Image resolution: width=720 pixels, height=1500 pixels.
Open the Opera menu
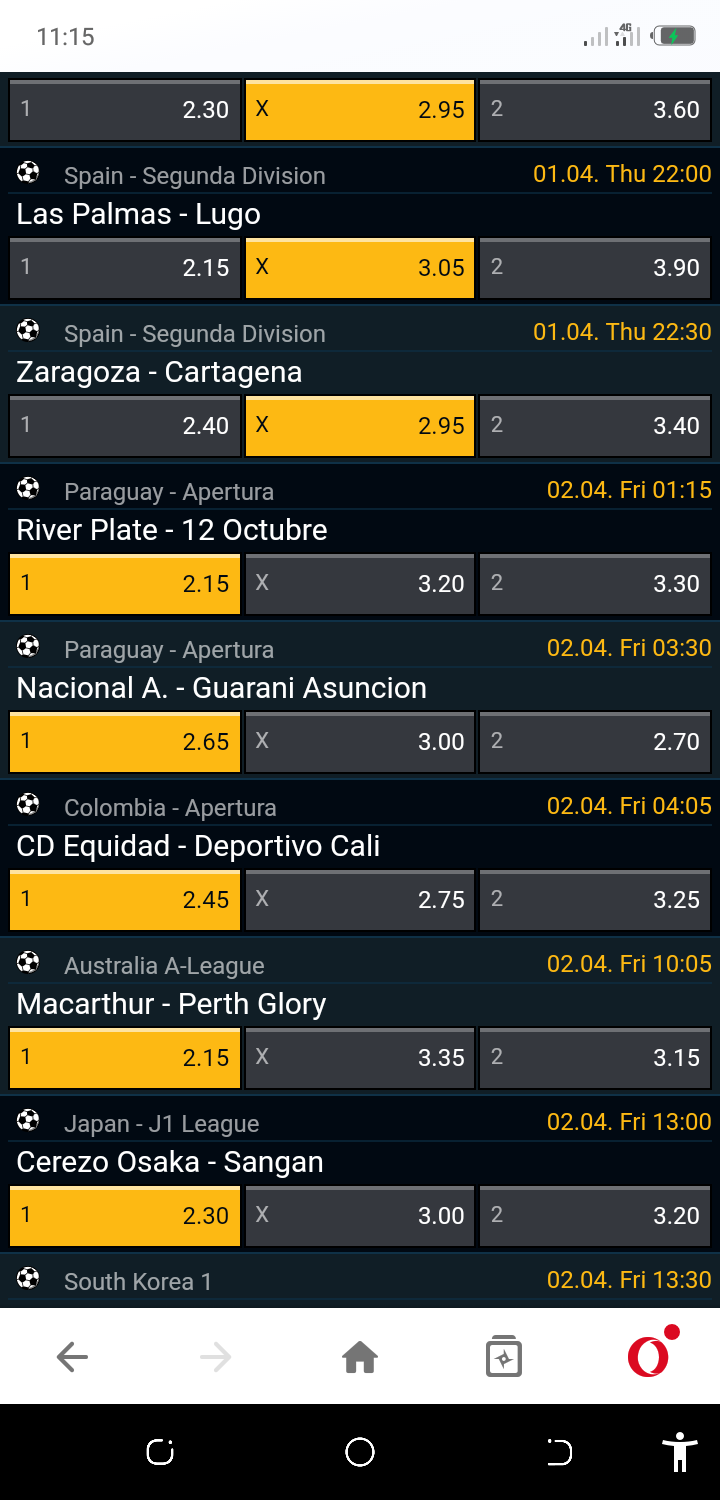click(x=650, y=1355)
